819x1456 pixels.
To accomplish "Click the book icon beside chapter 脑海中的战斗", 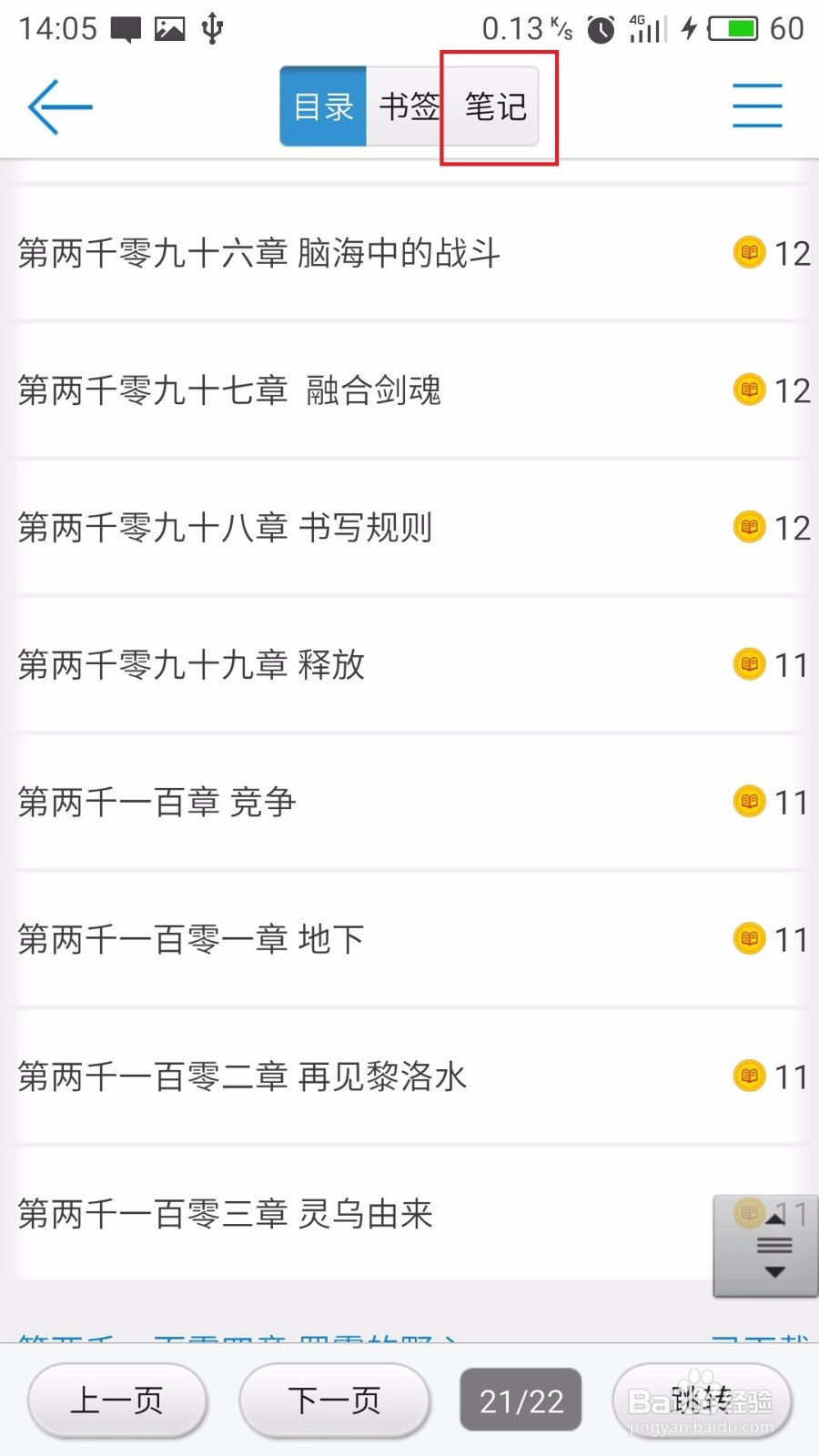I will (x=749, y=253).
